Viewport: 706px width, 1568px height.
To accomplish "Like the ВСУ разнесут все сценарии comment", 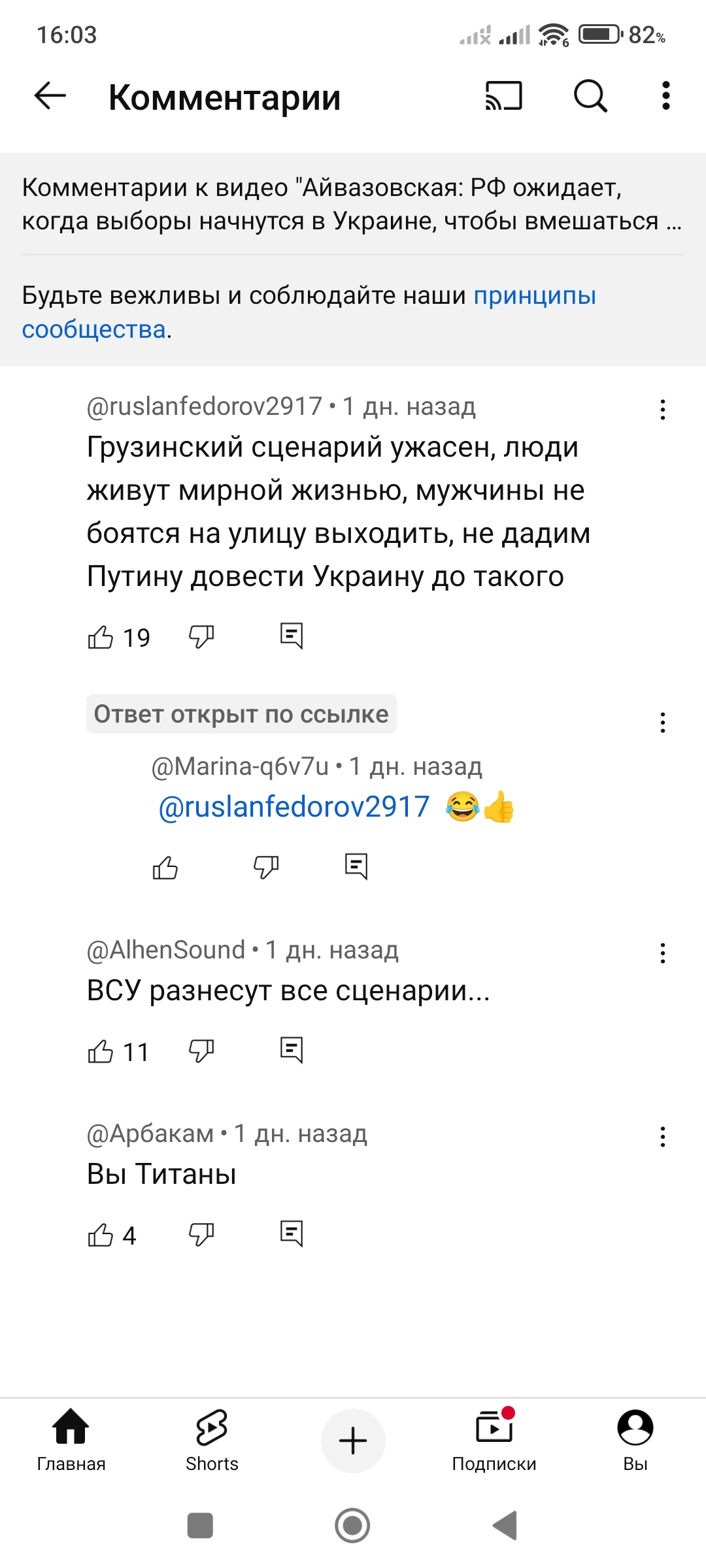I will [101, 1051].
